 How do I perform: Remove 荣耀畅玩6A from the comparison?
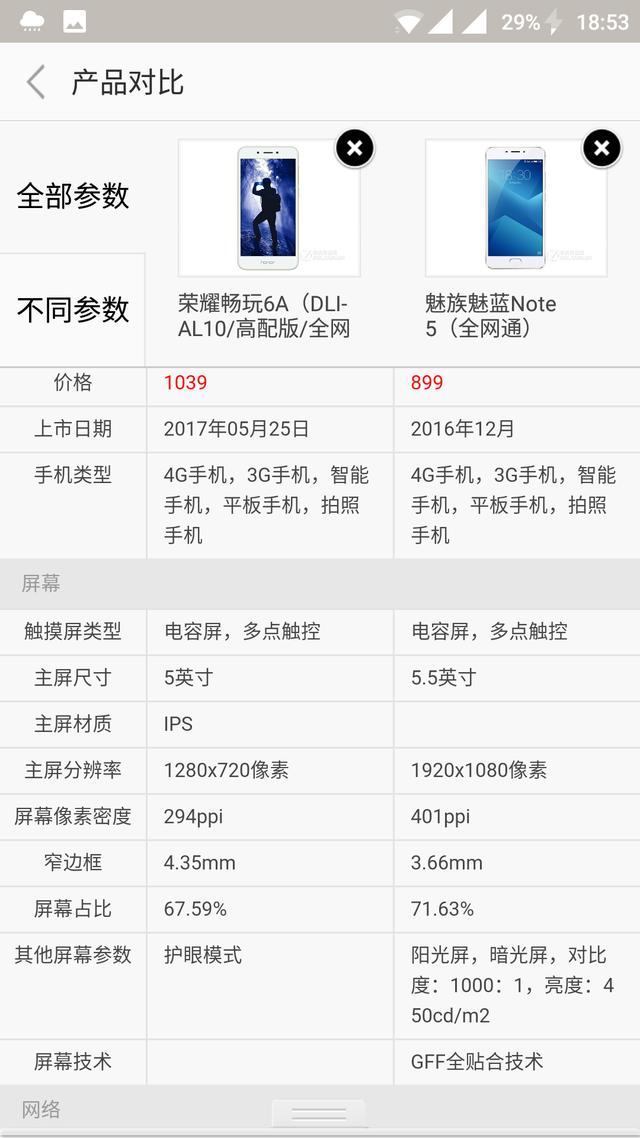(x=354, y=149)
